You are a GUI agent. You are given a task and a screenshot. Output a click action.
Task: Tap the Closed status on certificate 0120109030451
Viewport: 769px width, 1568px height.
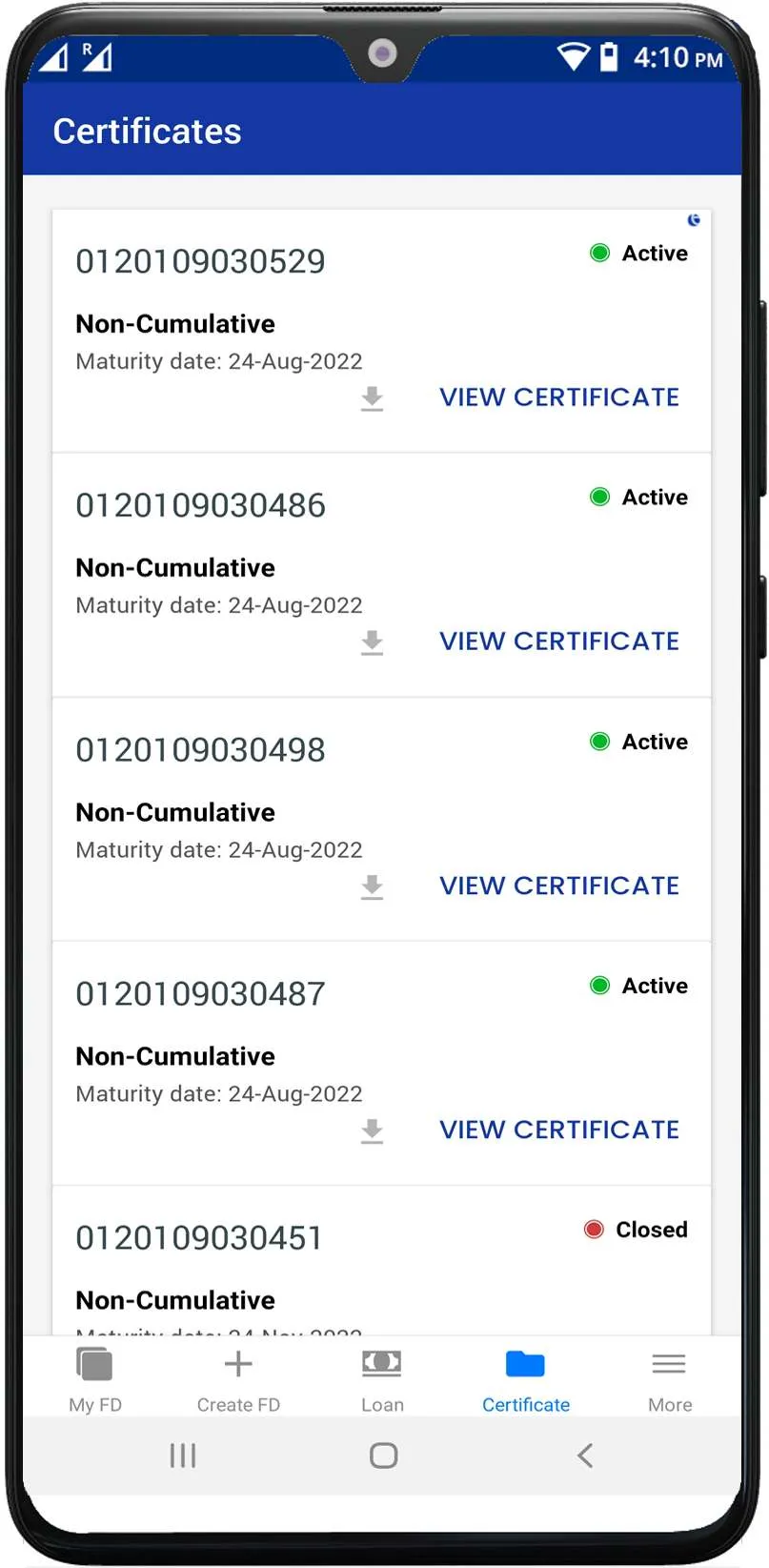[x=634, y=1230]
